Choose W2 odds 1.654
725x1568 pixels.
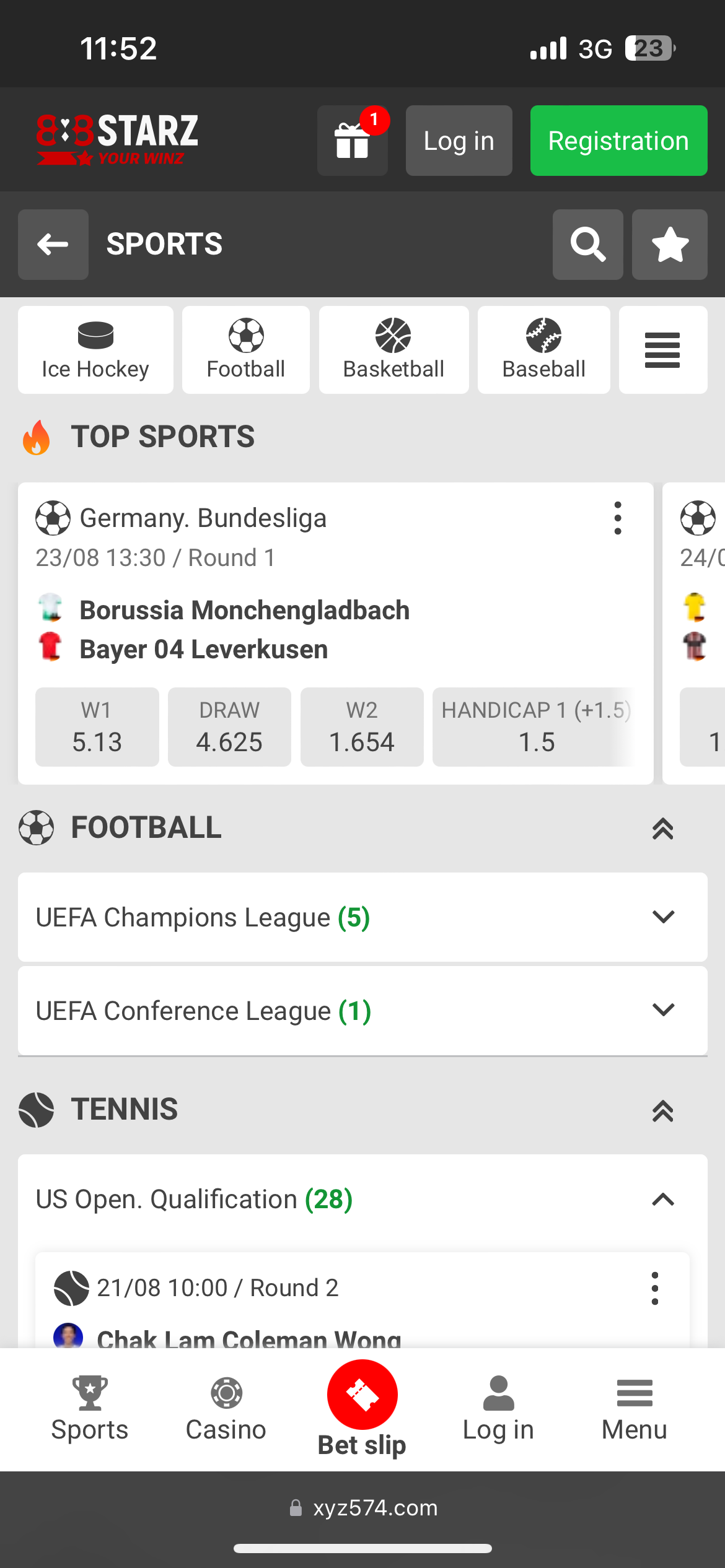click(x=362, y=727)
